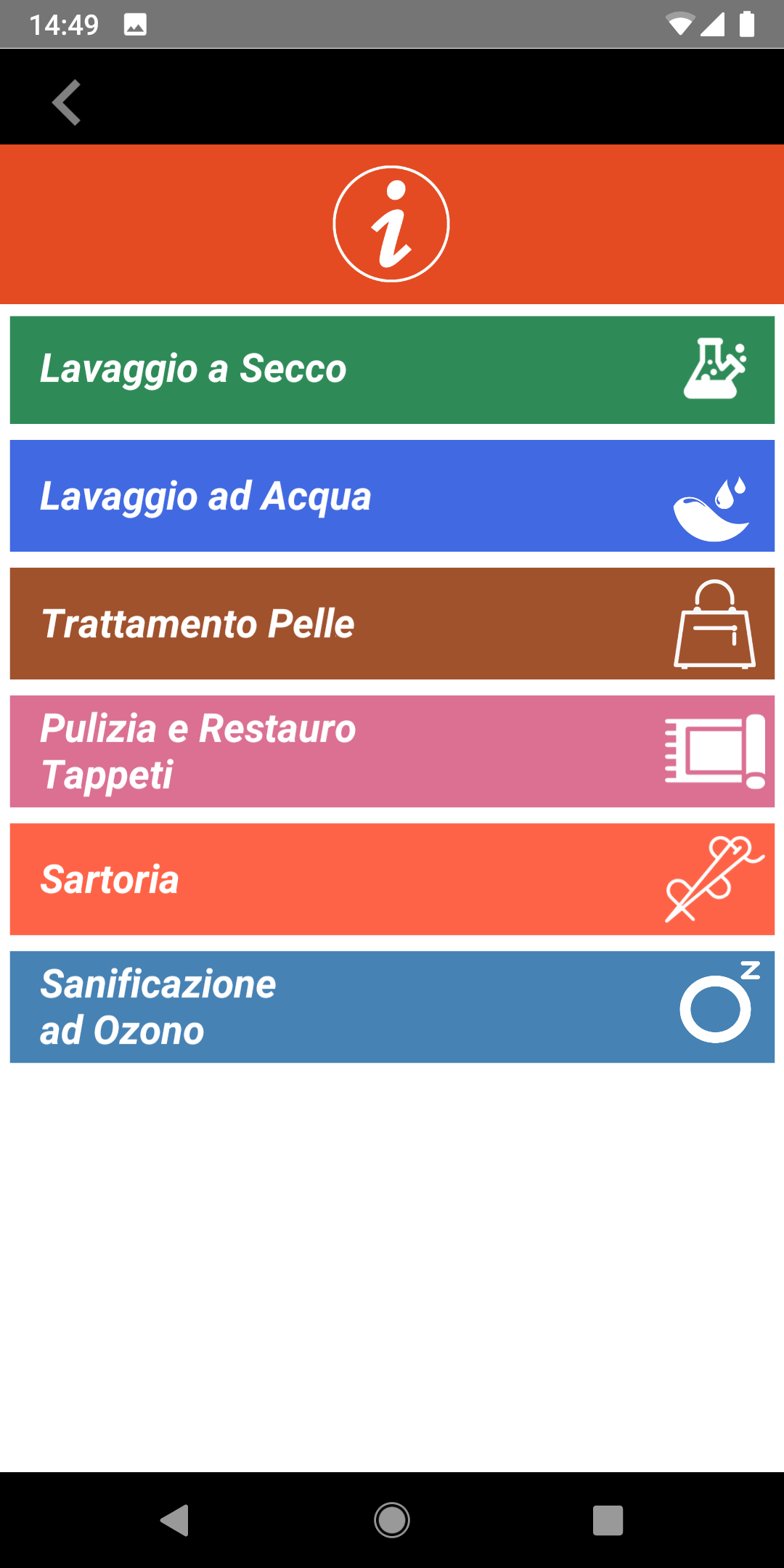Viewport: 784px width, 1568px height.
Task: Choose the Sartoria service
Action: 392,879
